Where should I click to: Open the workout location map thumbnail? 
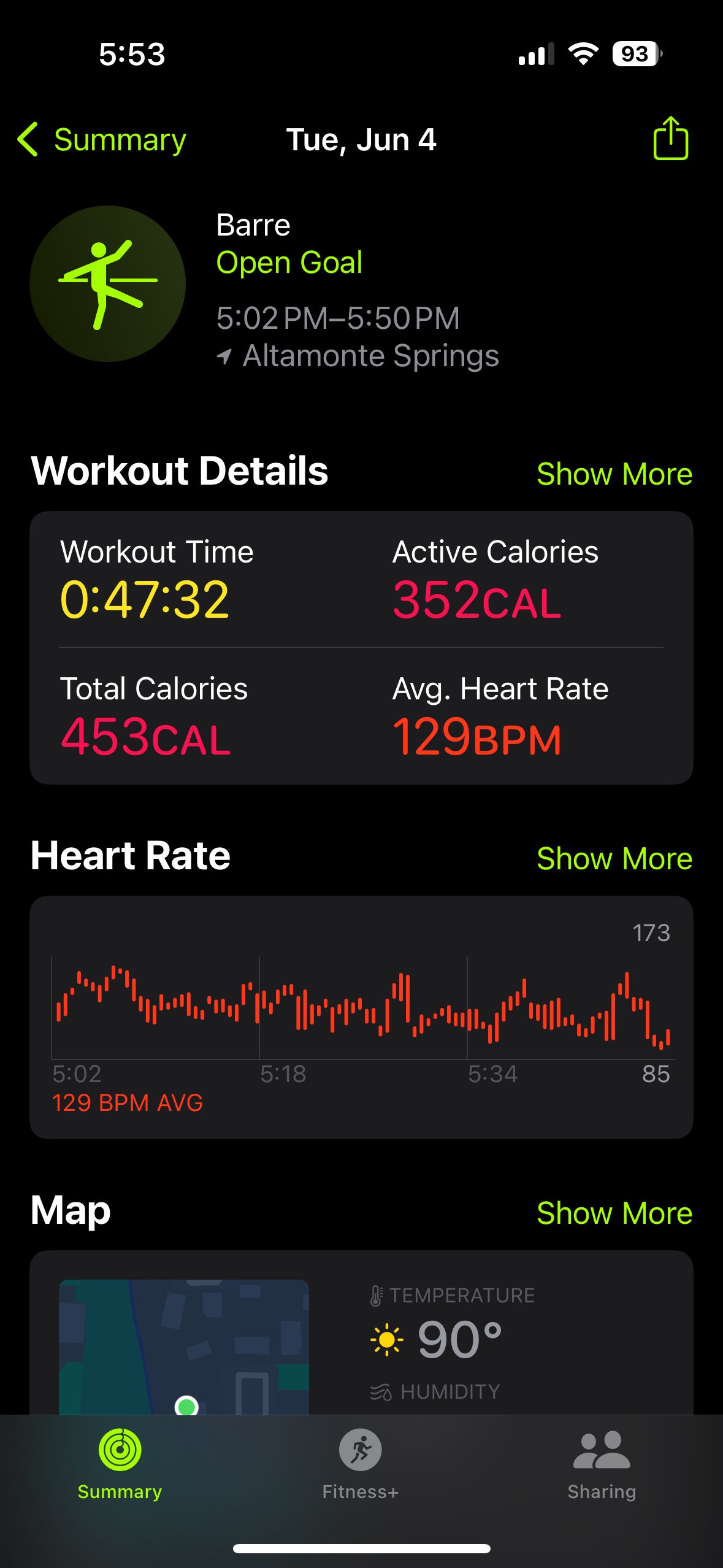pyautogui.click(x=184, y=1347)
